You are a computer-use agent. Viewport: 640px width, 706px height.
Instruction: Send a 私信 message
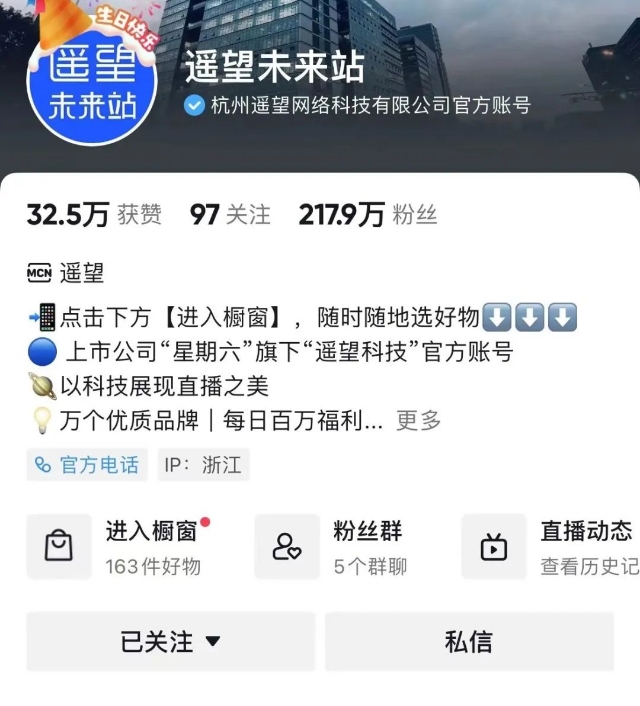point(469,641)
